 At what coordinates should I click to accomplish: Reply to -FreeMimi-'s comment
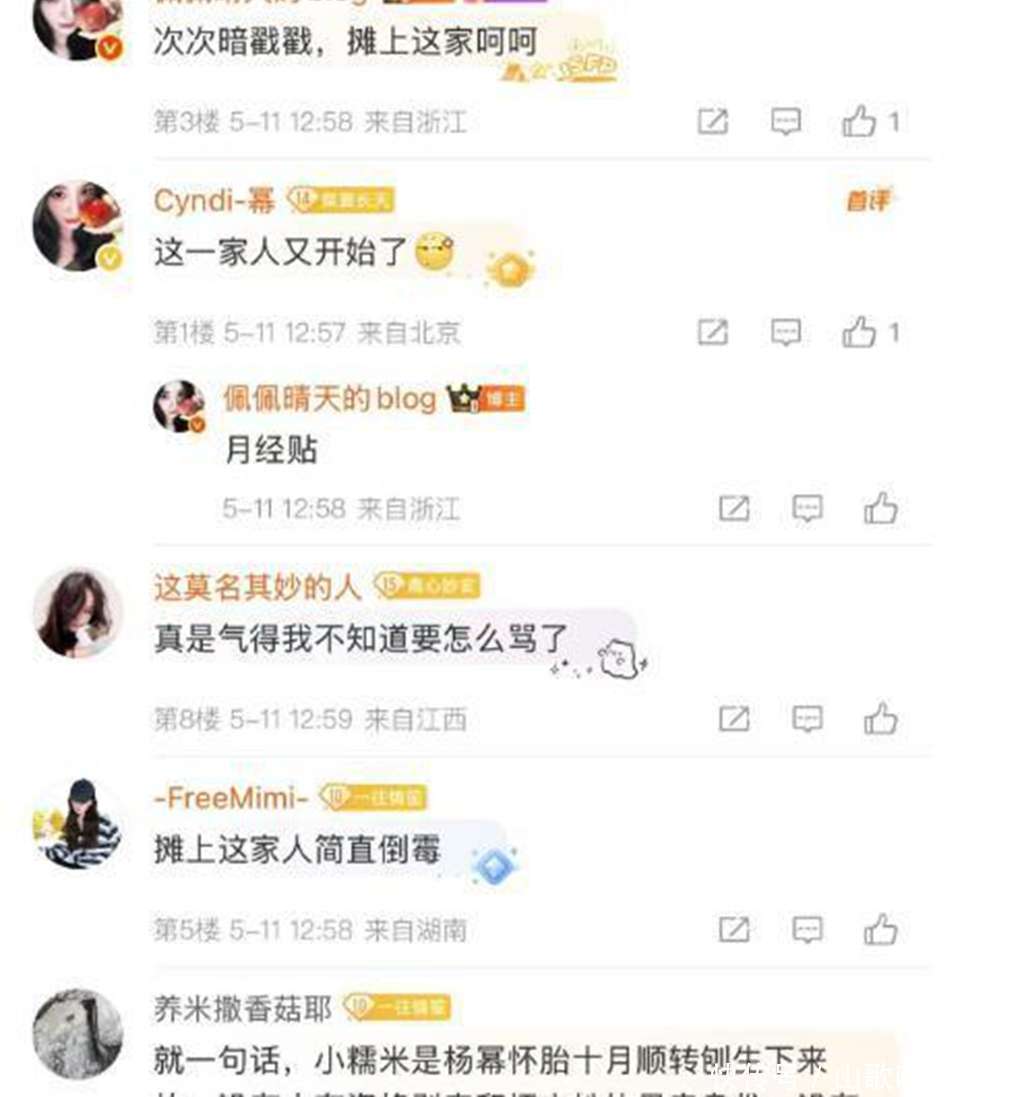[x=807, y=930]
